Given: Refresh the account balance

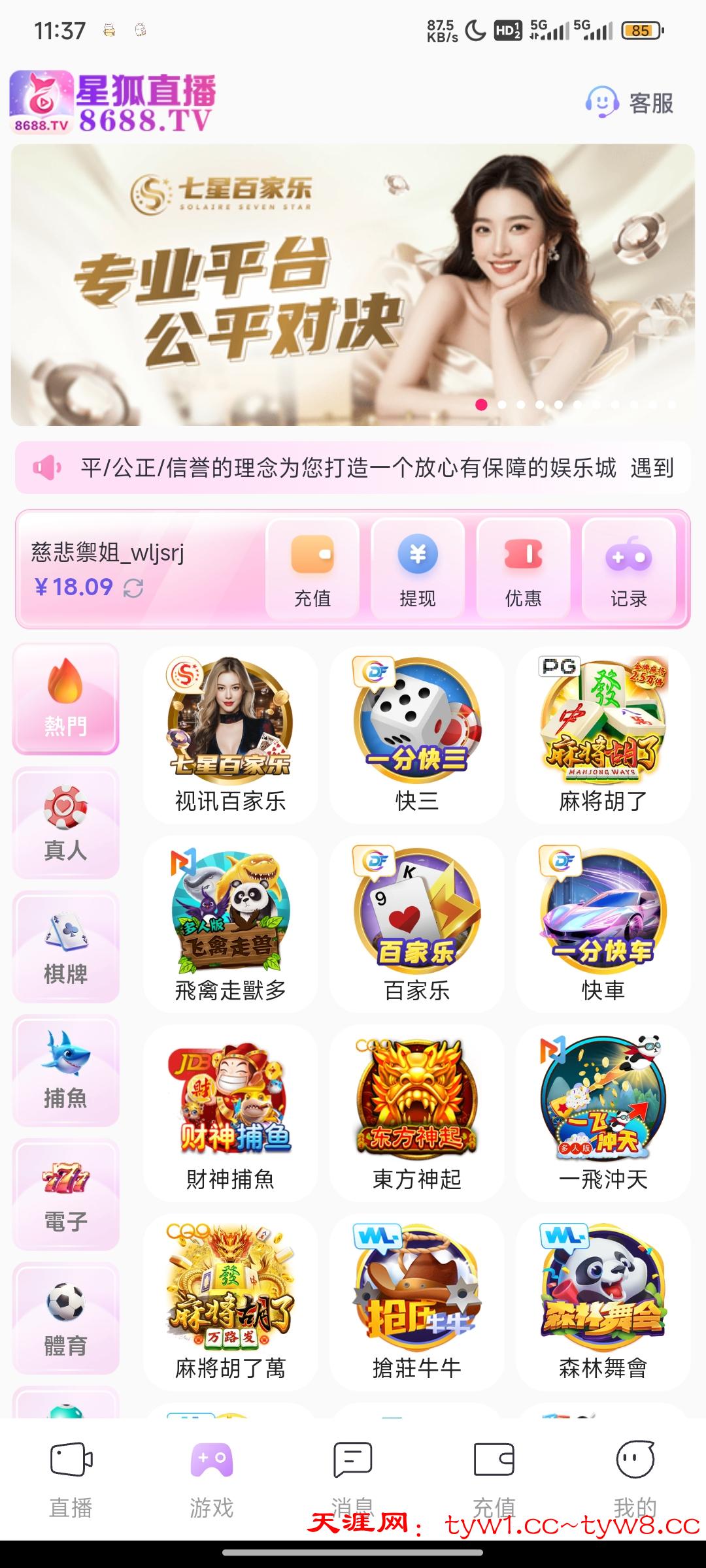Looking at the screenshot, I should [133, 588].
